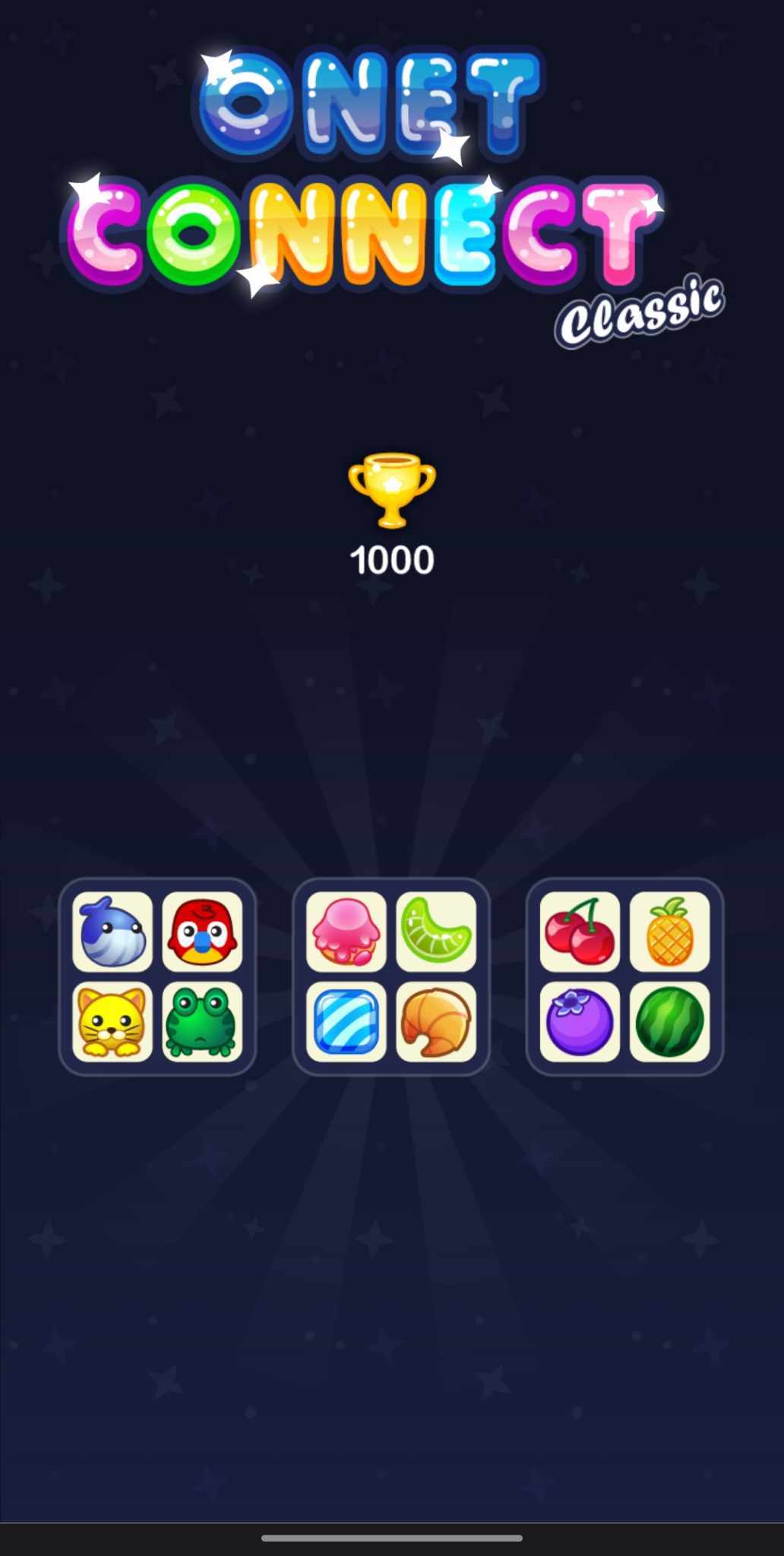The width and height of the screenshot is (784, 1556).
Task: Select the green frog tile
Action: [x=203, y=1020]
